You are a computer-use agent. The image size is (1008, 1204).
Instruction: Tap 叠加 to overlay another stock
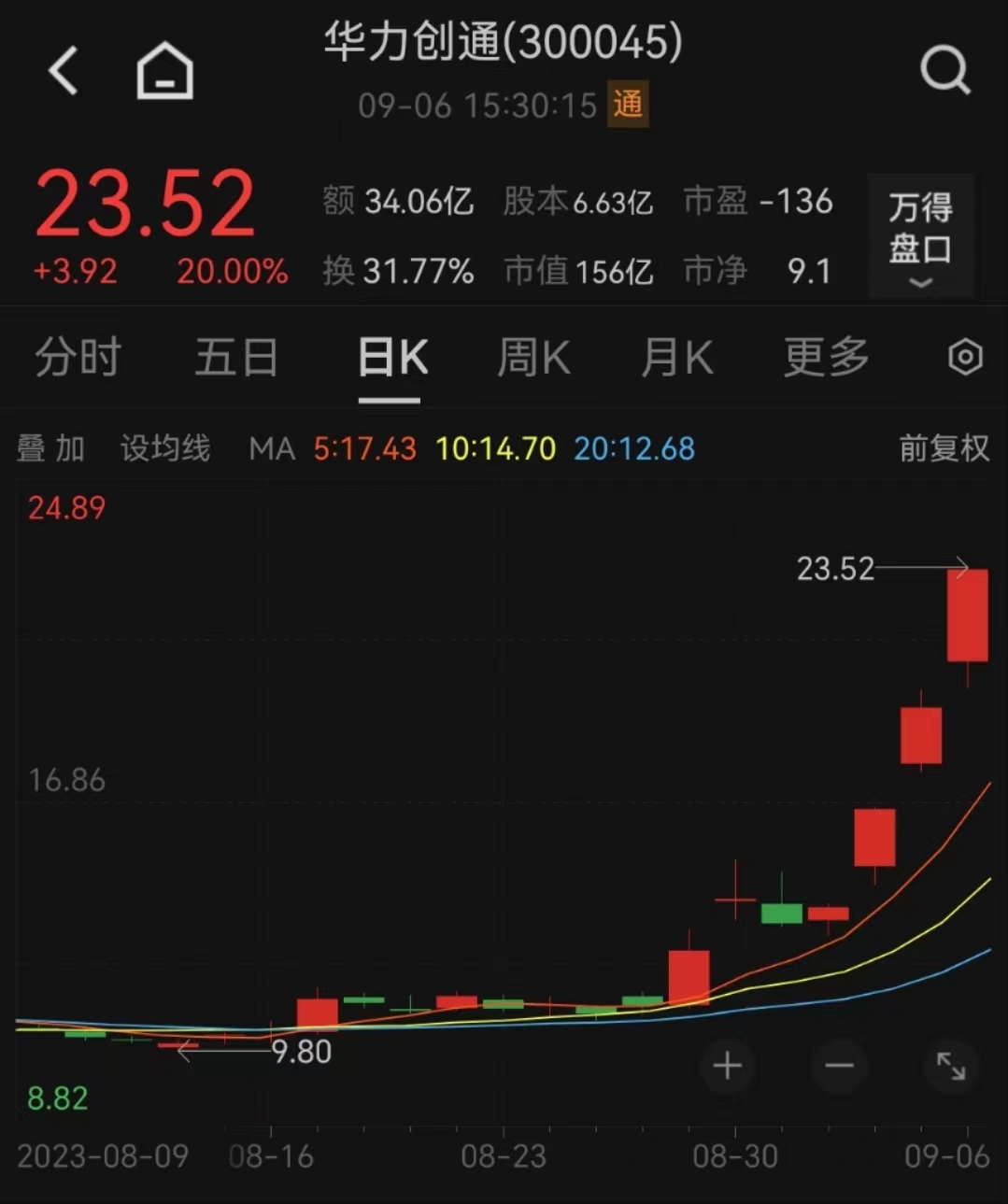coord(50,448)
